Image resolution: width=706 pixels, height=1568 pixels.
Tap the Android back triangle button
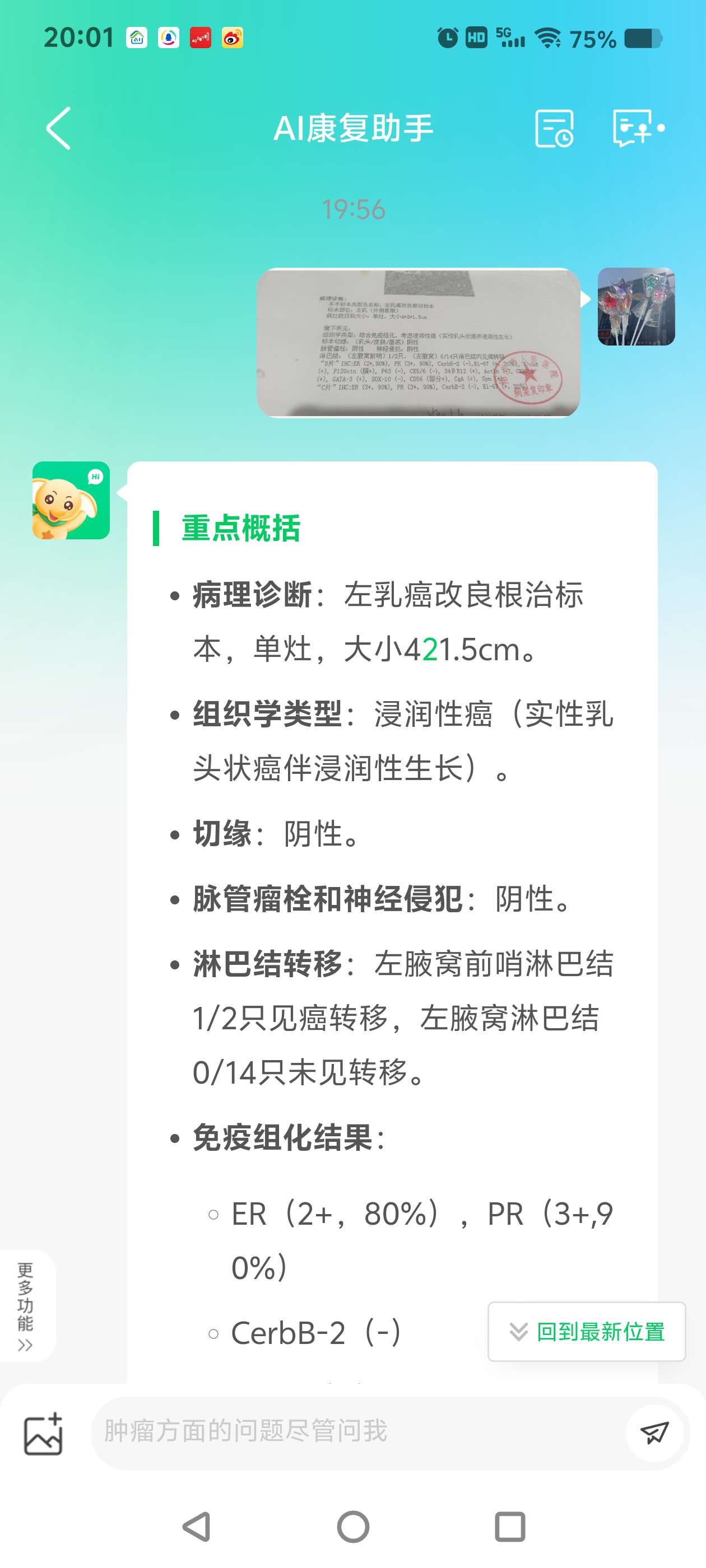point(194,1527)
